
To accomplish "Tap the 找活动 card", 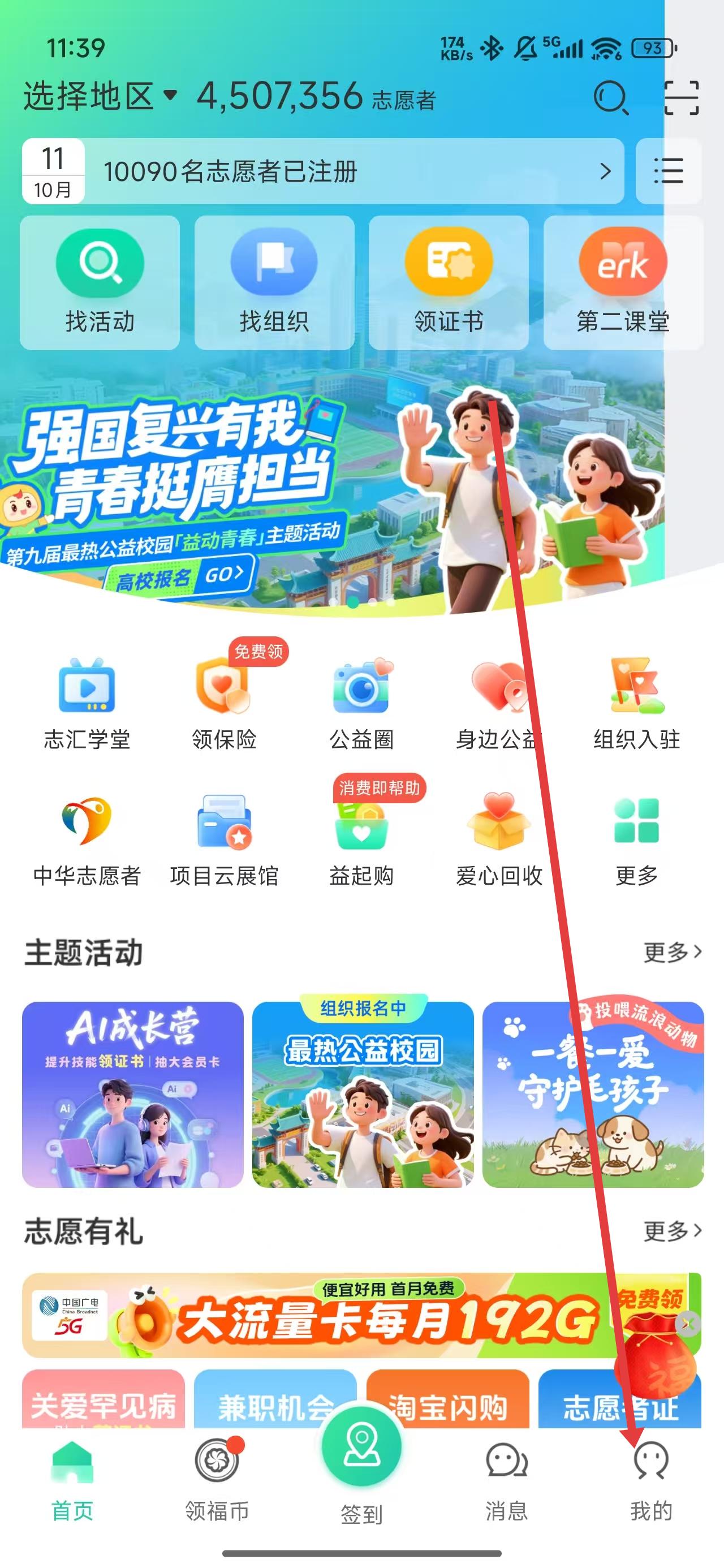I will 100,283.
